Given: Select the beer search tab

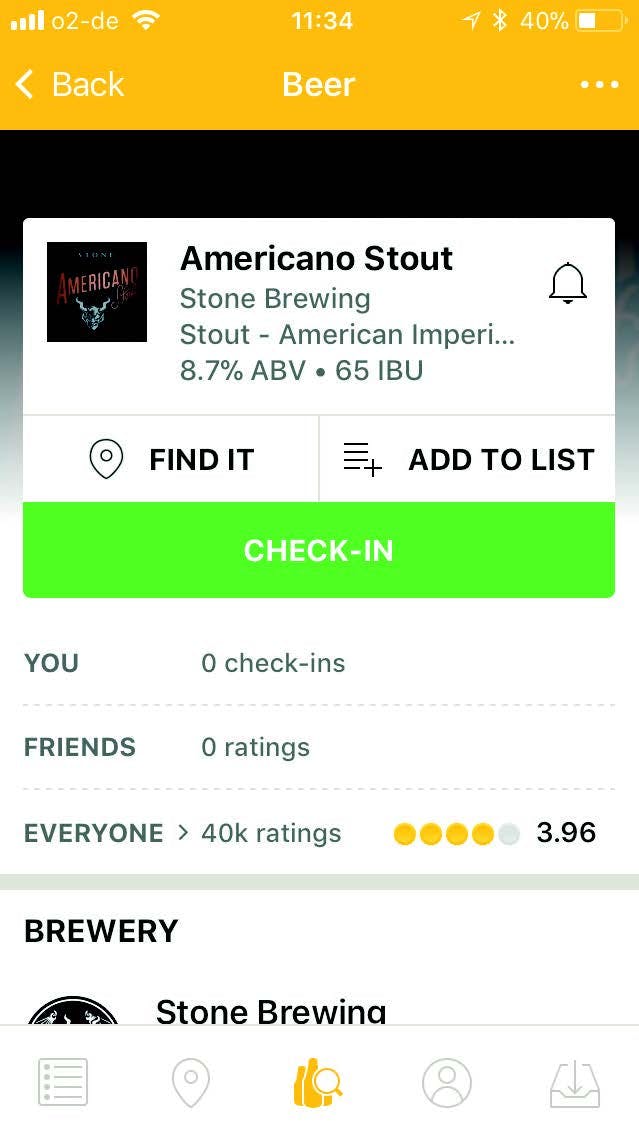Looking at the screenshot, I should coord(318,1082).
